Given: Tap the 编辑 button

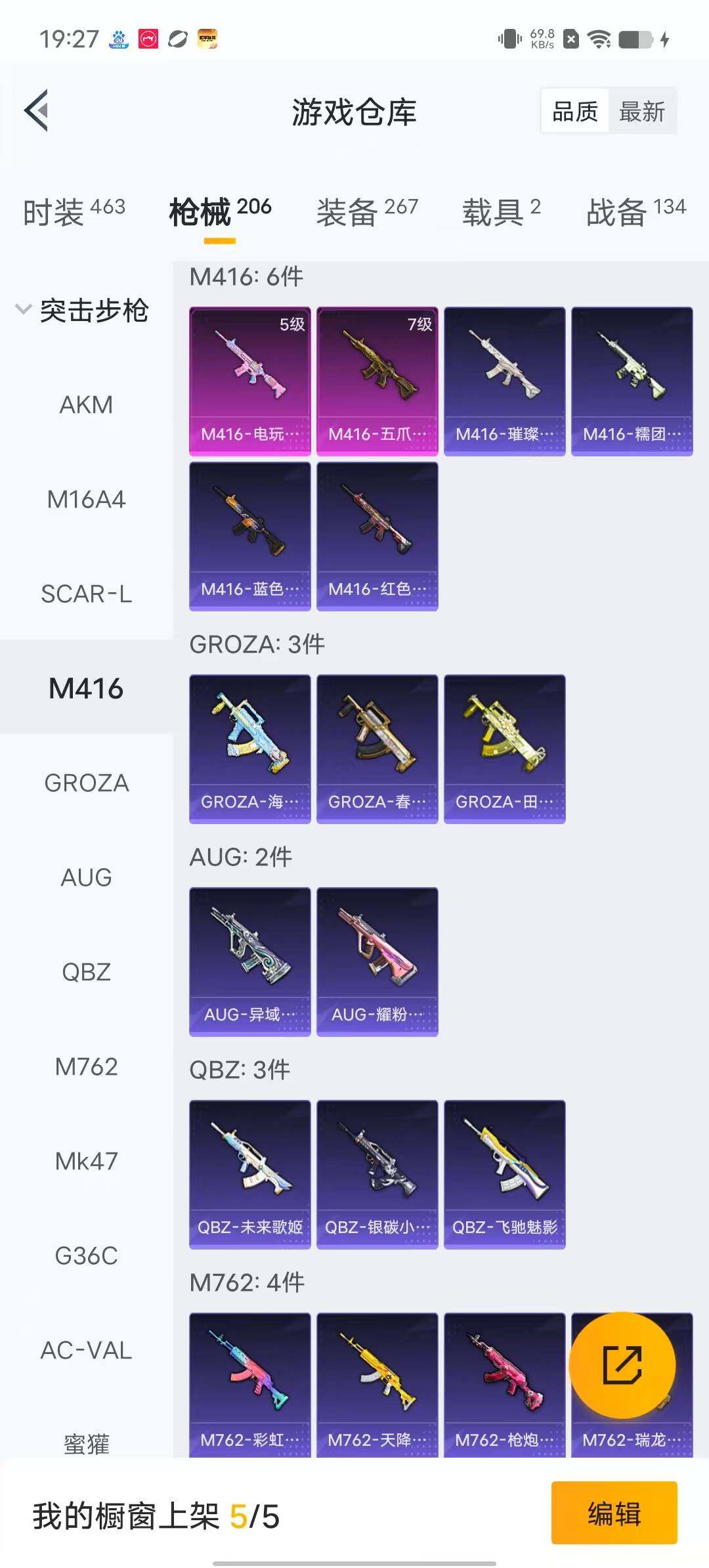Looking at the screenshot, I should pos(614,1513).
